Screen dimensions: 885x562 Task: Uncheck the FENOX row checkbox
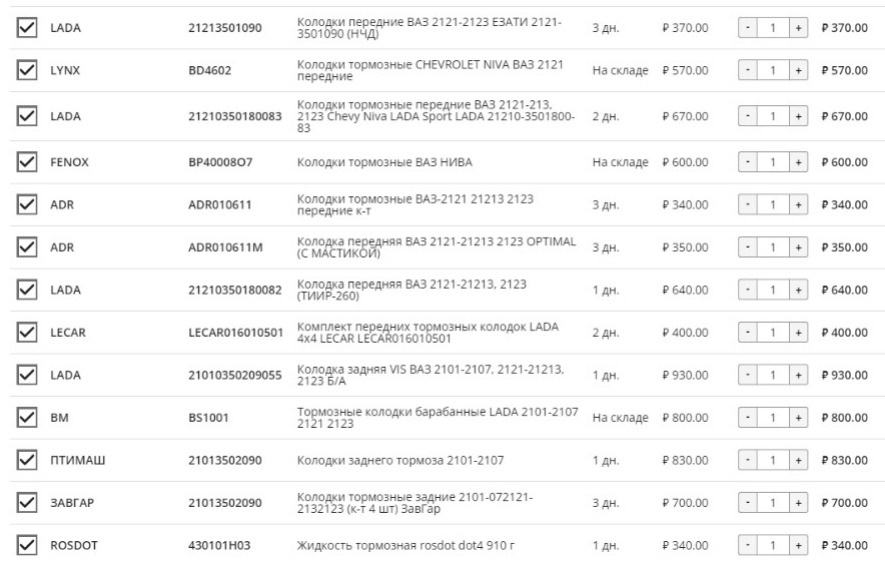[27, 163]
